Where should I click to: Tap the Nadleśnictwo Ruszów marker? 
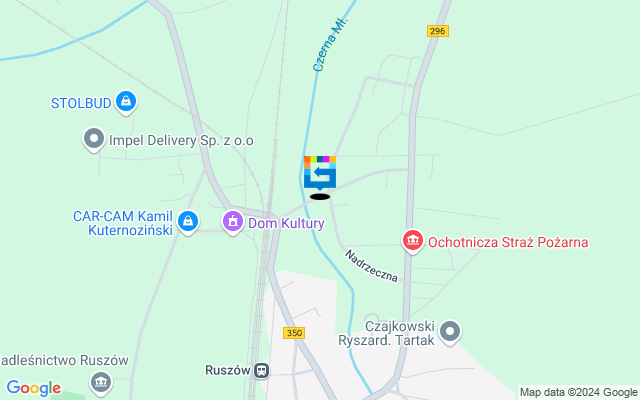[100, 382]
